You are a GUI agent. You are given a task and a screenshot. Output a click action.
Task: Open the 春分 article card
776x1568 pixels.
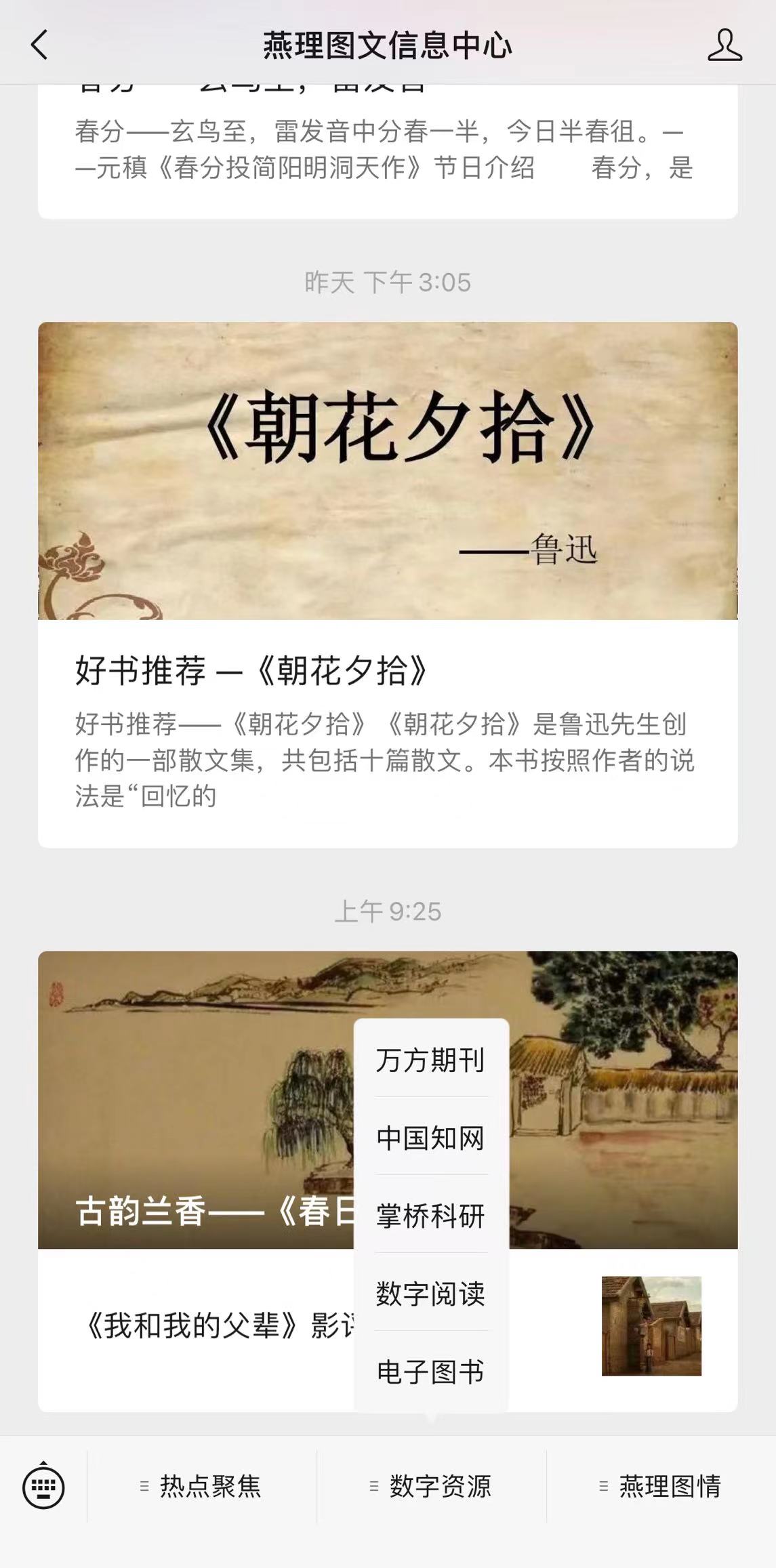point(387,150)
